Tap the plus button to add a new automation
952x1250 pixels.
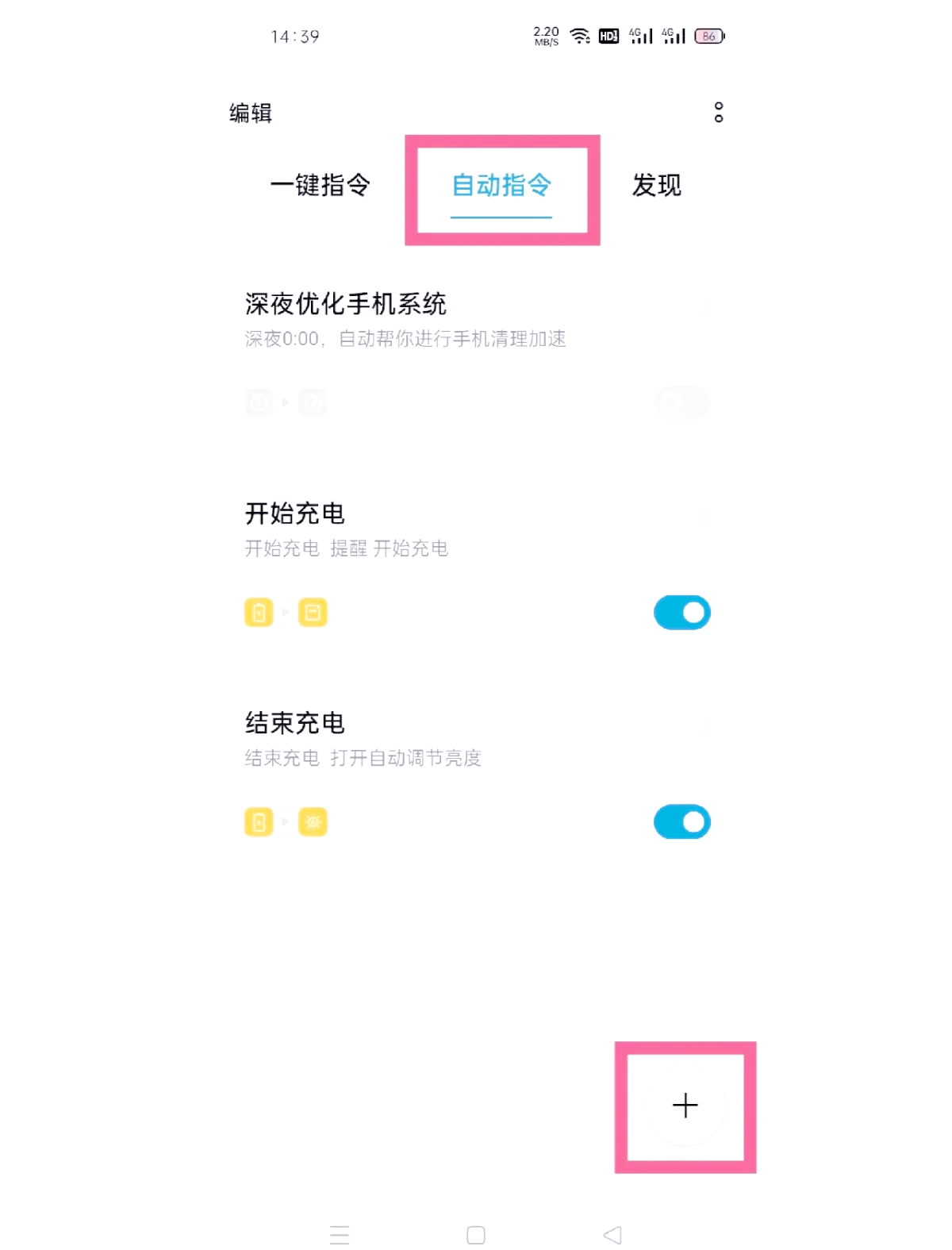pos(685,1105)
